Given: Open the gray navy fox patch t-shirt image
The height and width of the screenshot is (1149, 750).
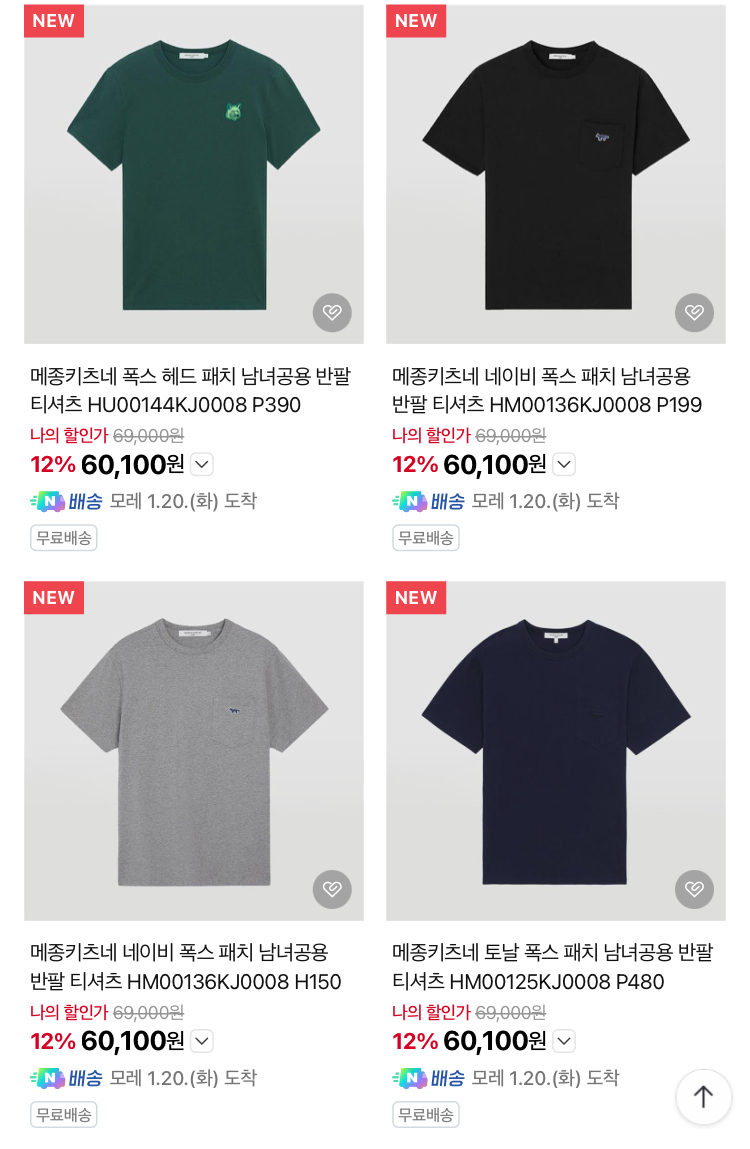Looking at the screenshot, I should tap(193, 750).
